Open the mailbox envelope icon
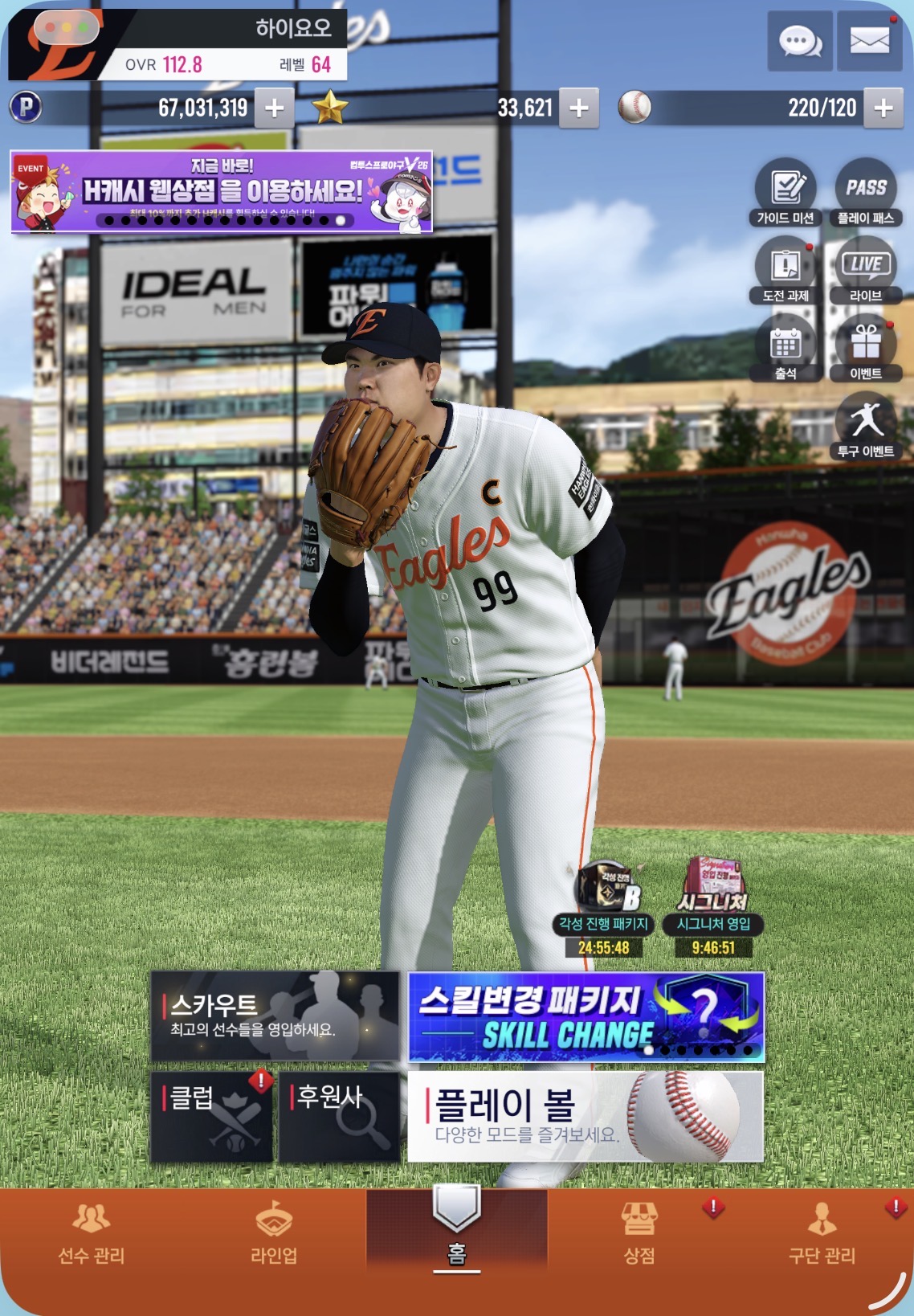Screen dimensions: 914x1316 (x=869, y=41)
